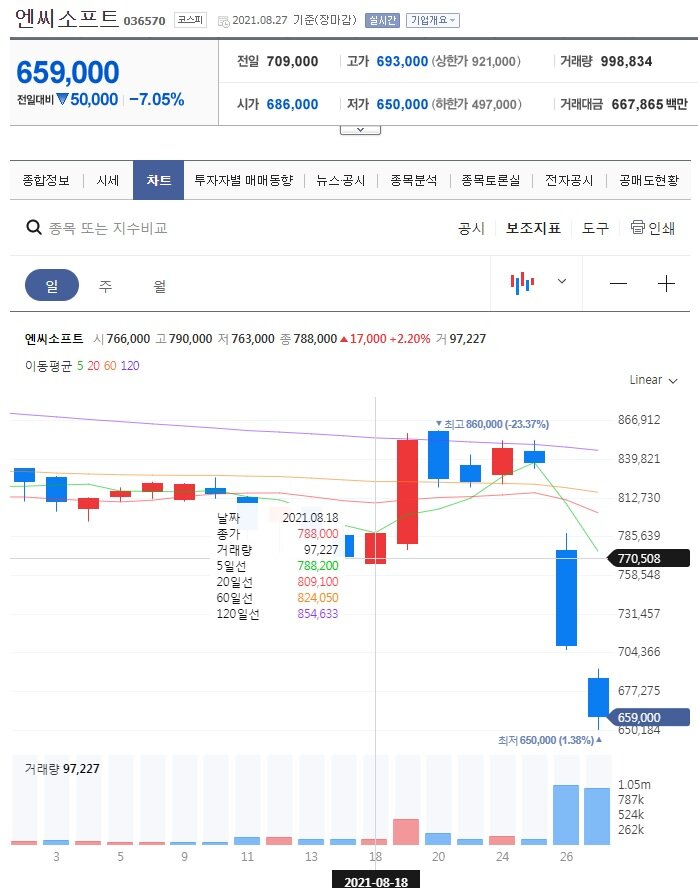Zoom out the chart with minus
This screenshot has height=888, width=698.
click(618, 284)
